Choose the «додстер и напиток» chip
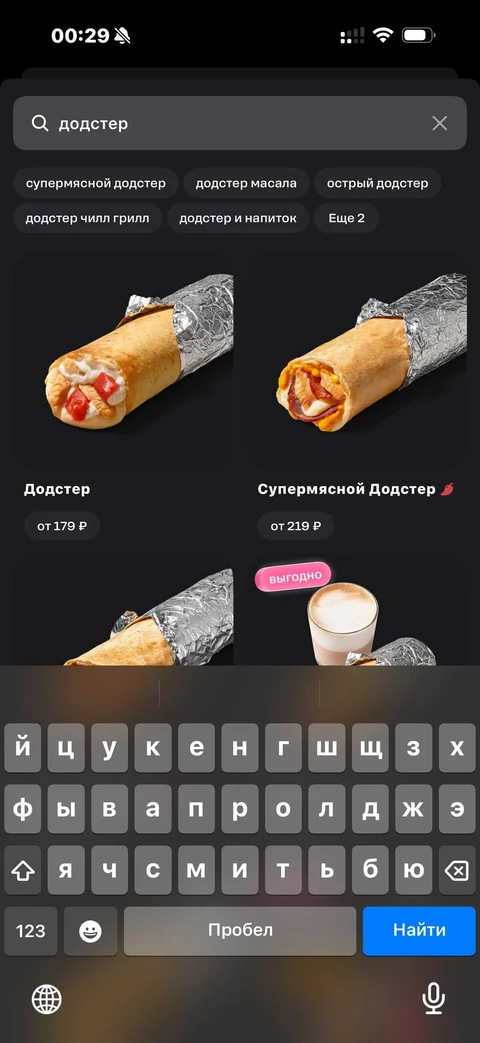 pos(237,218)
